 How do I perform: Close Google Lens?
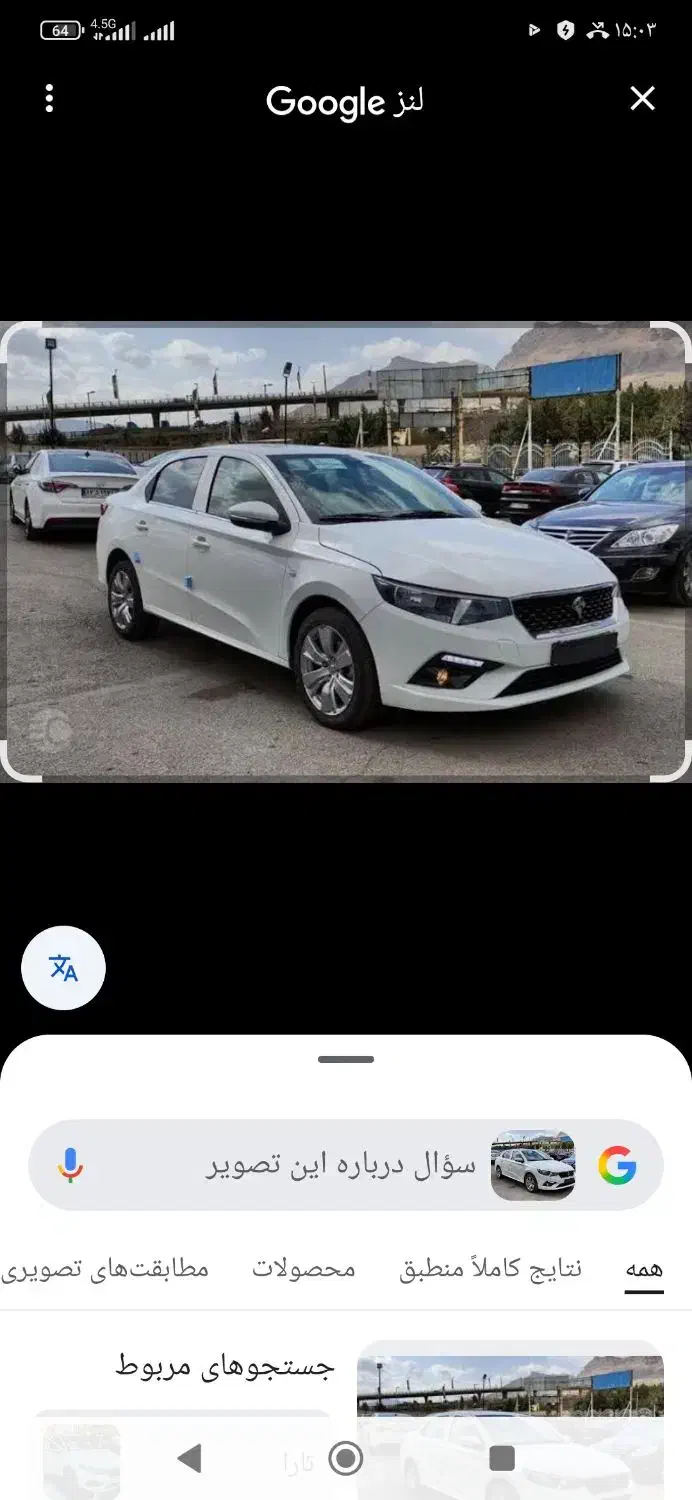[642, 99]
